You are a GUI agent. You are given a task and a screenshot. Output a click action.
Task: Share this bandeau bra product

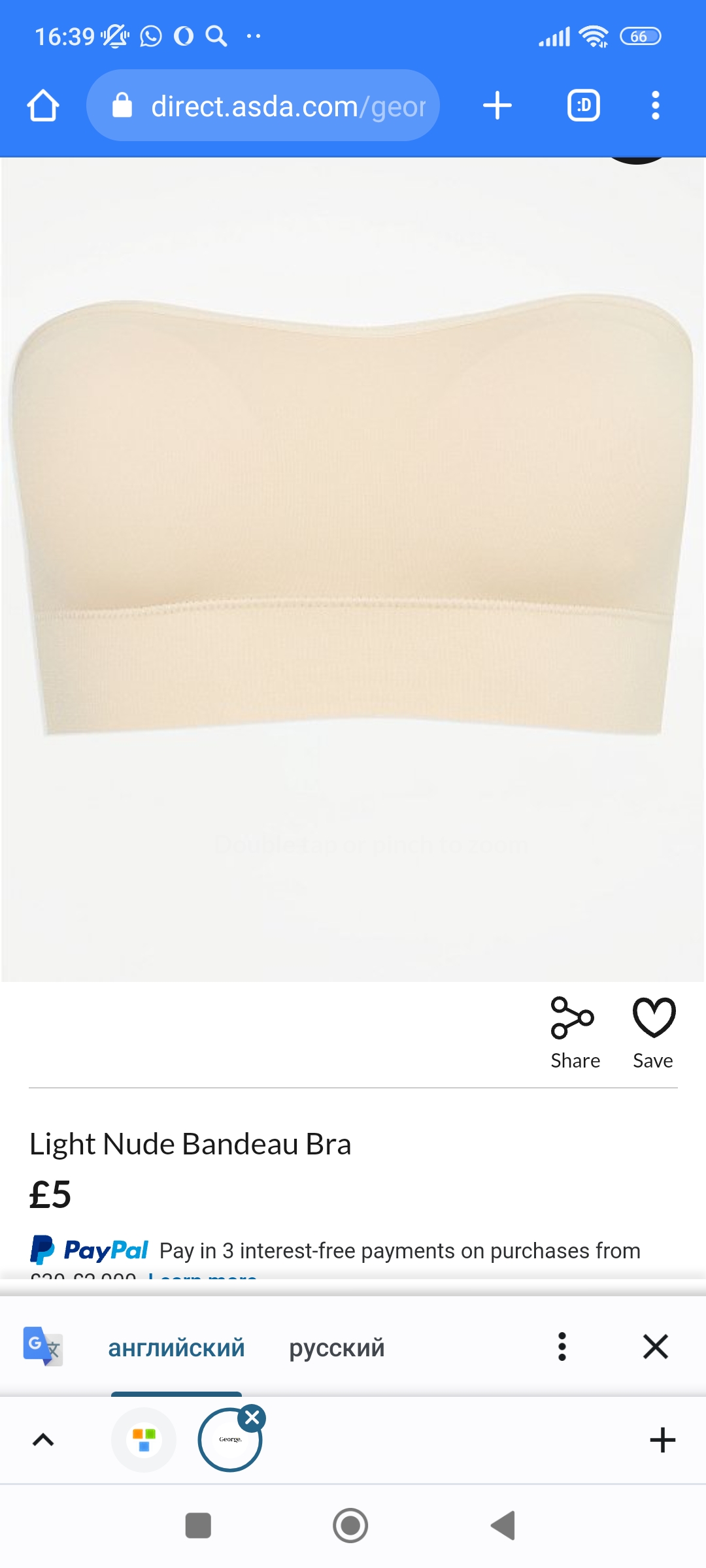(x=574, y=1032)
